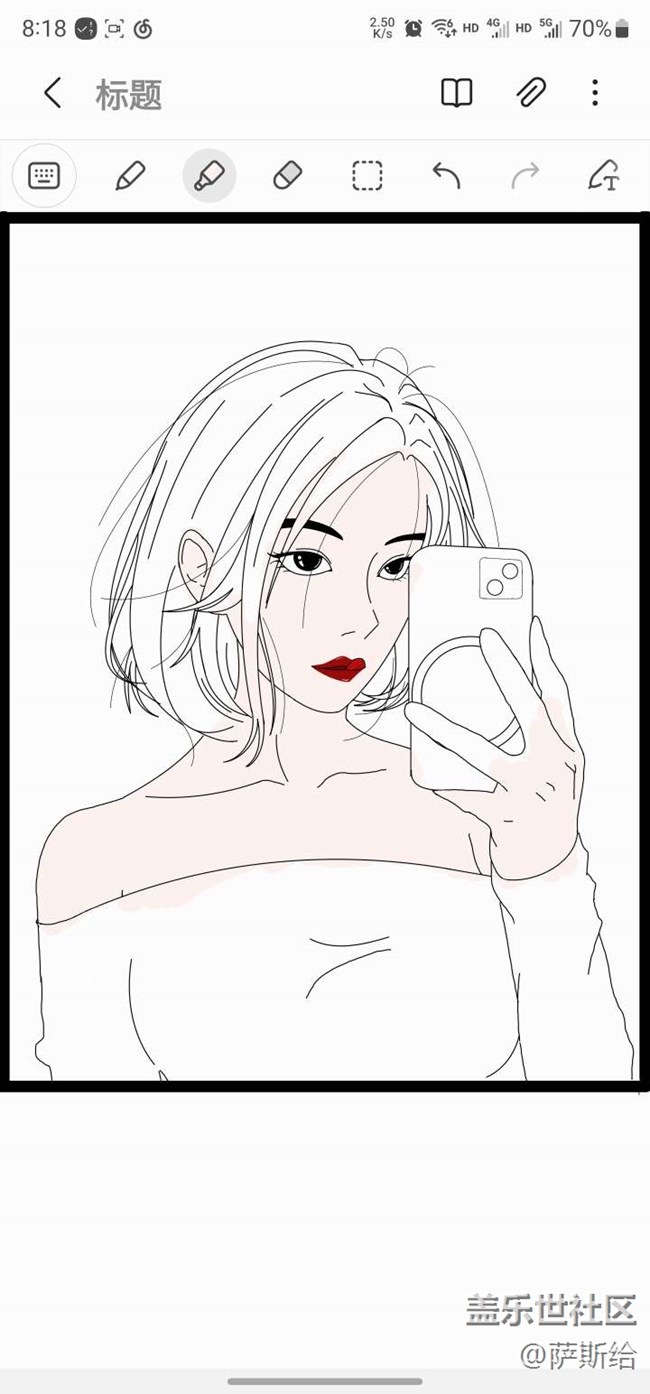Tap the 标题 title field
This screenshot has width=650, height=1394.
click(129, 95)
